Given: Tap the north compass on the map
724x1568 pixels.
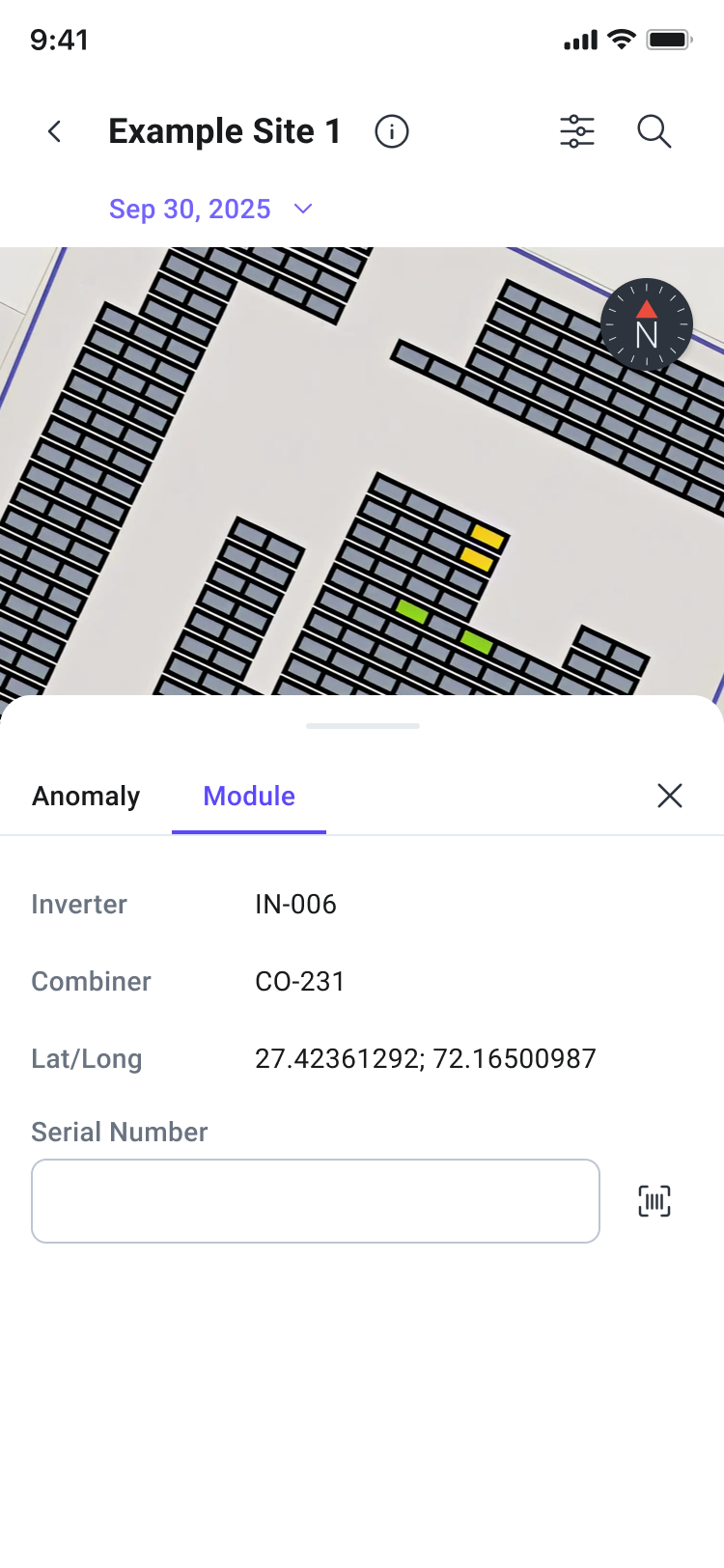Looking at the screenshot, I should (x=647, y=325).
